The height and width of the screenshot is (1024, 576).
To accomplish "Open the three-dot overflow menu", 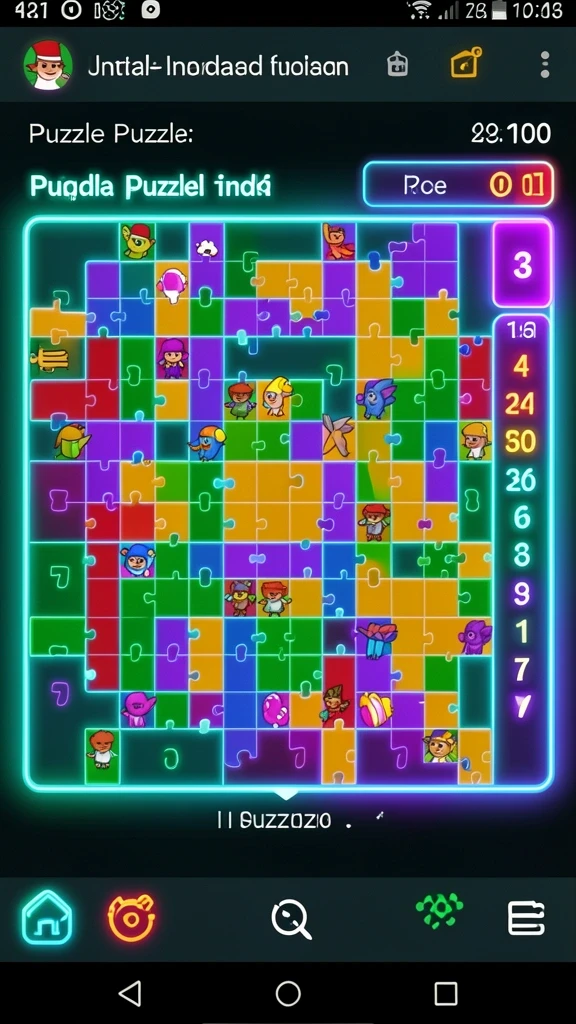I will (x=545, y=65).
